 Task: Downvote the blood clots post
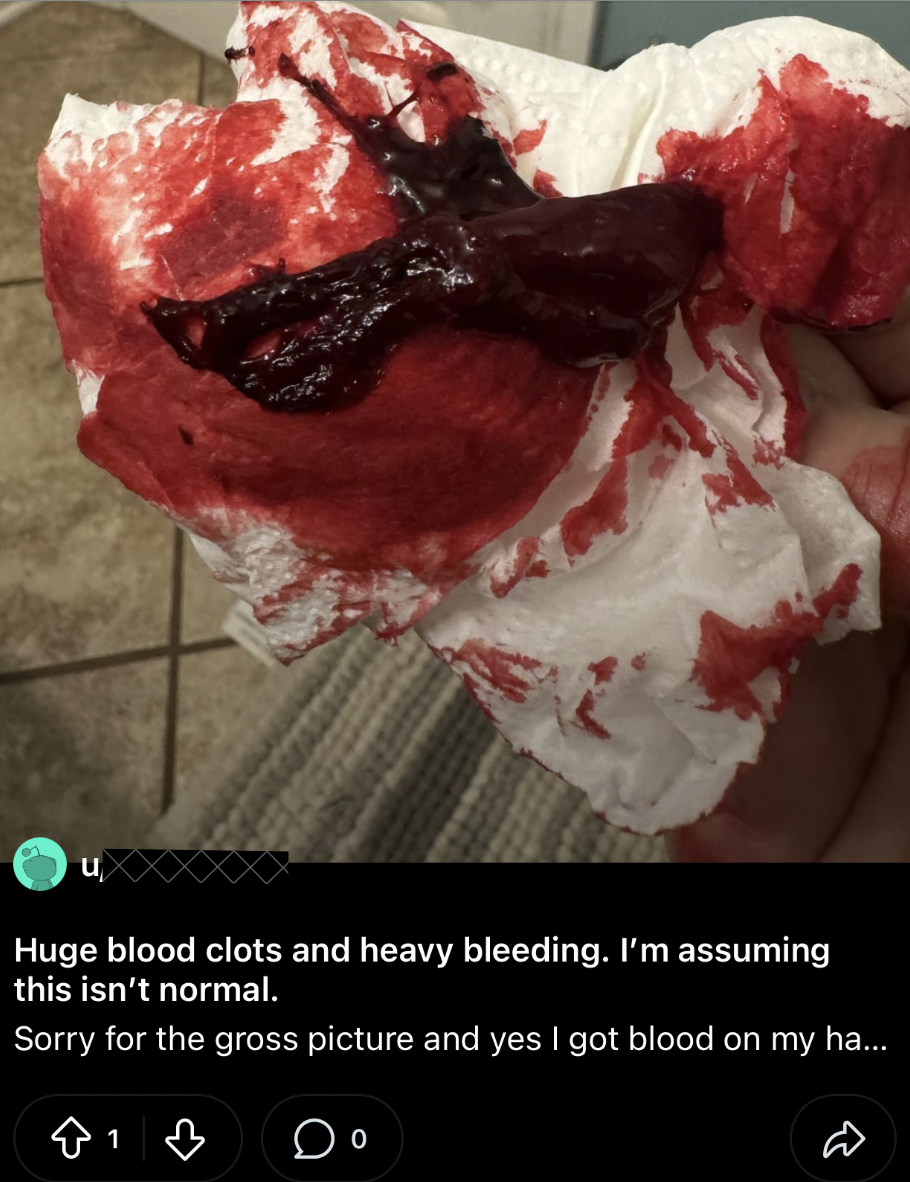click(x=183, y=1139)
